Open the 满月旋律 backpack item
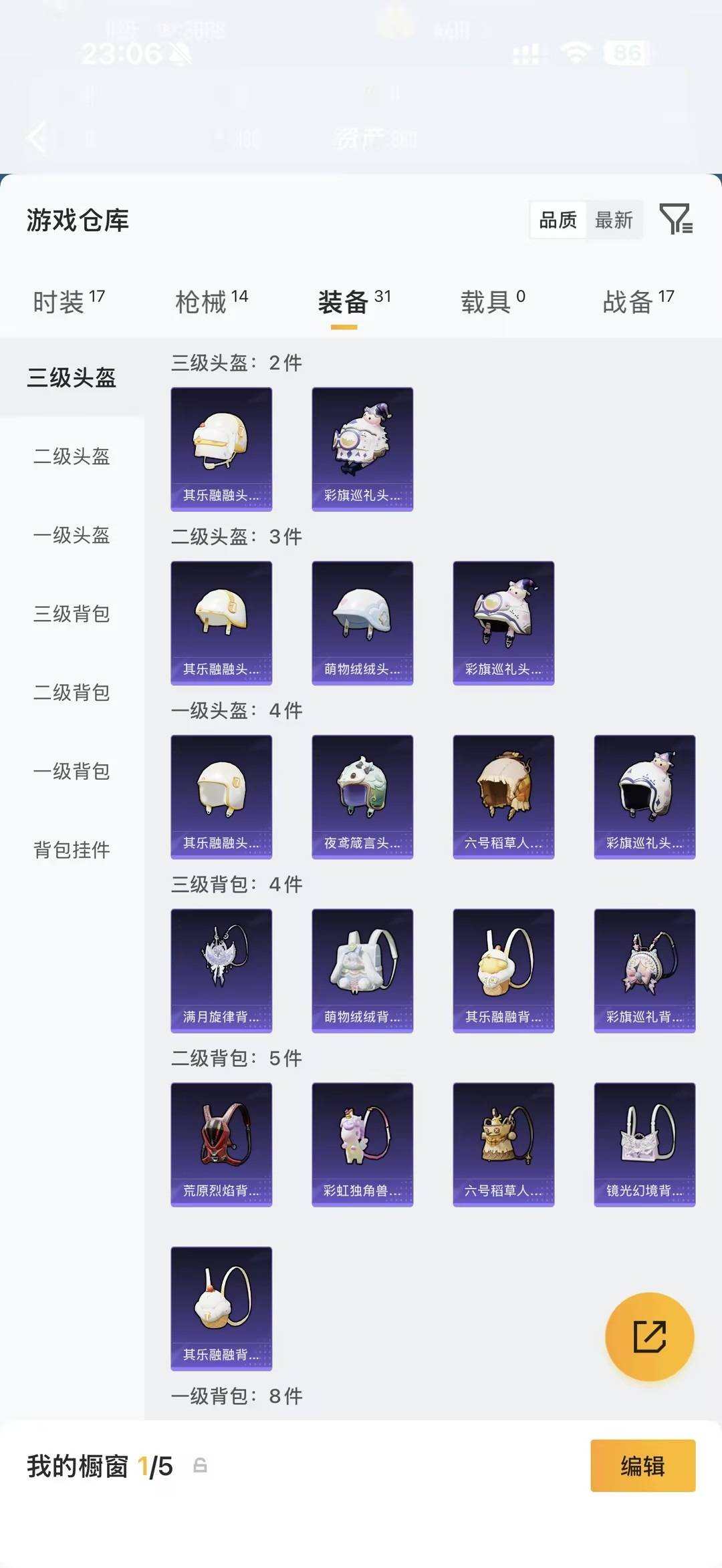 [221, 971]
